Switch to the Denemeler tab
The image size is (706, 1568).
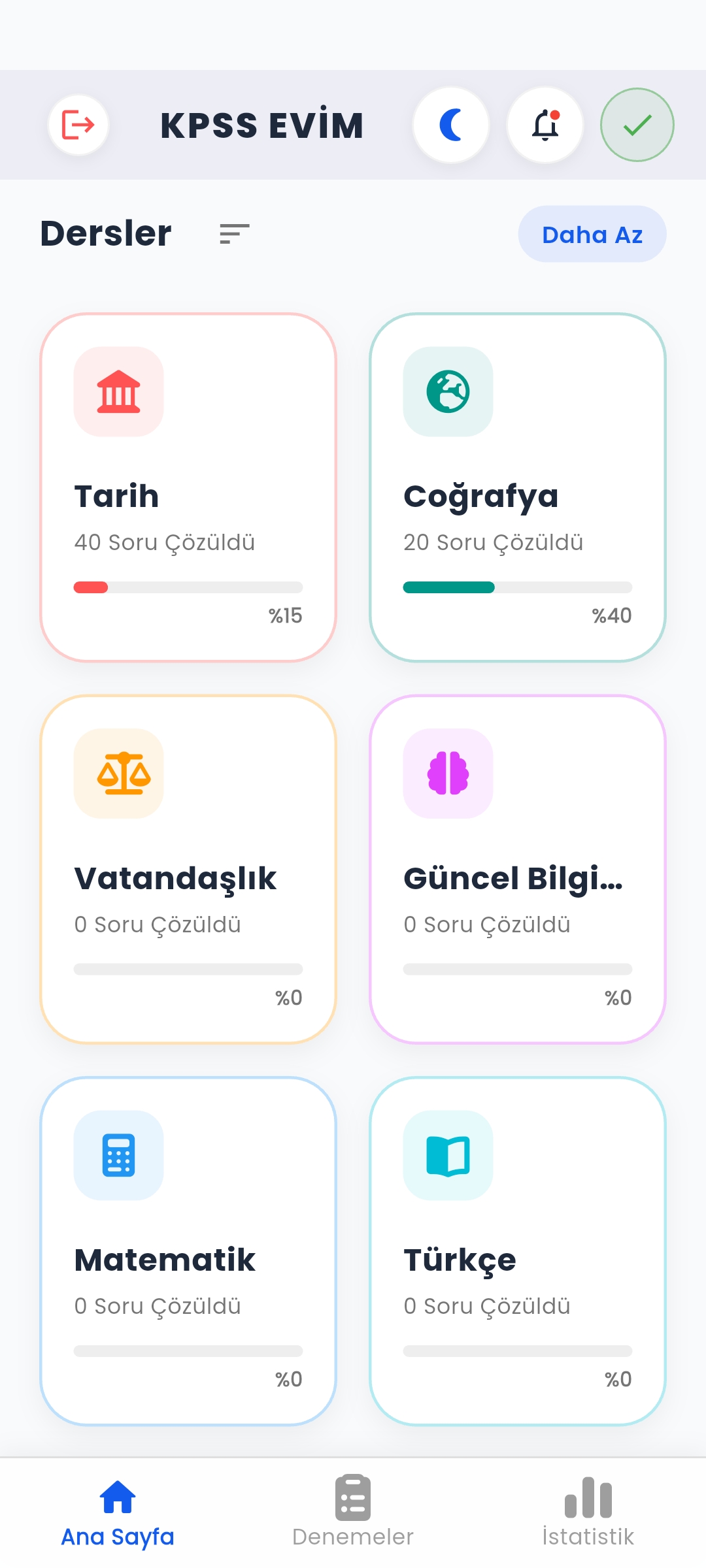353,1512
